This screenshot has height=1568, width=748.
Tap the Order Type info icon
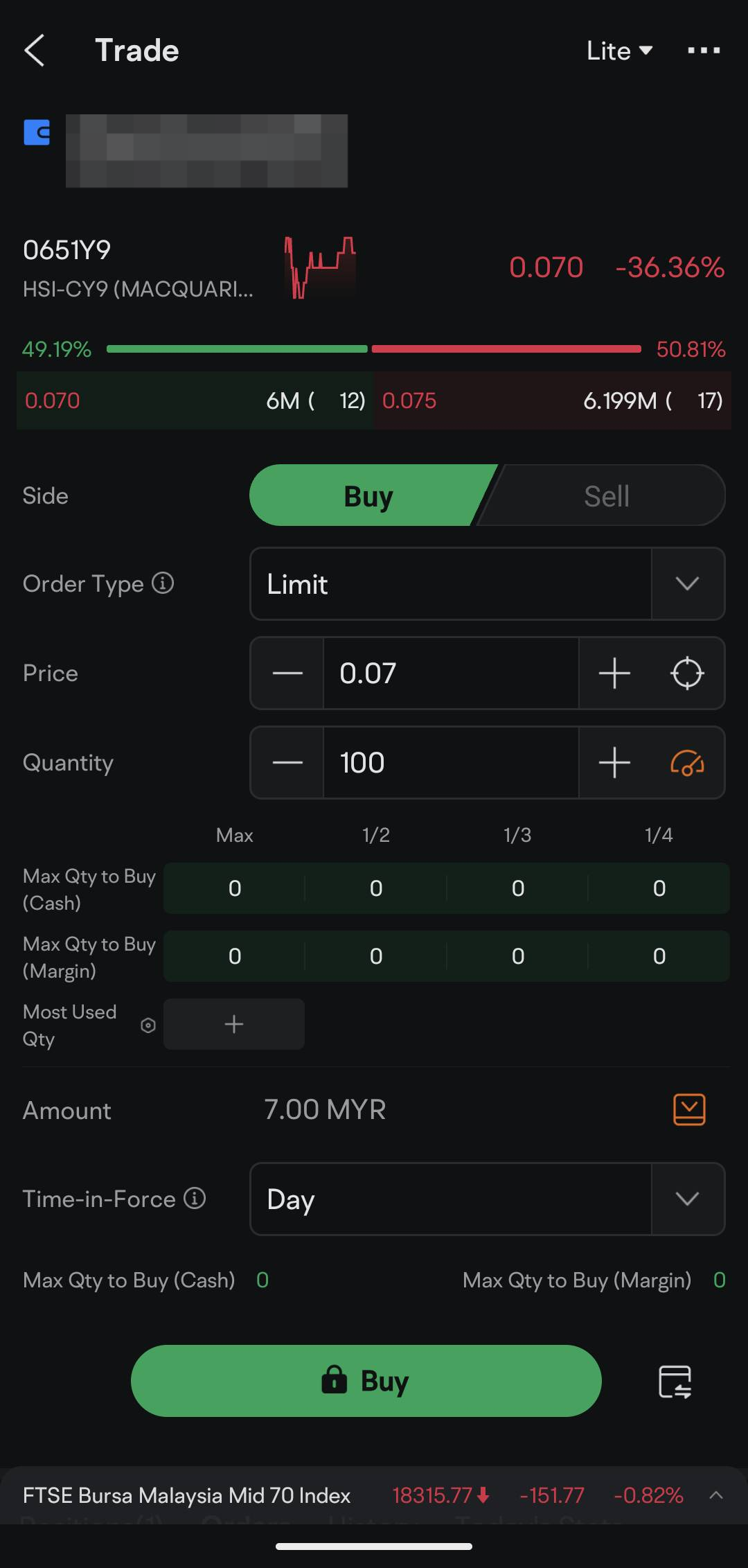coord(161,584)
